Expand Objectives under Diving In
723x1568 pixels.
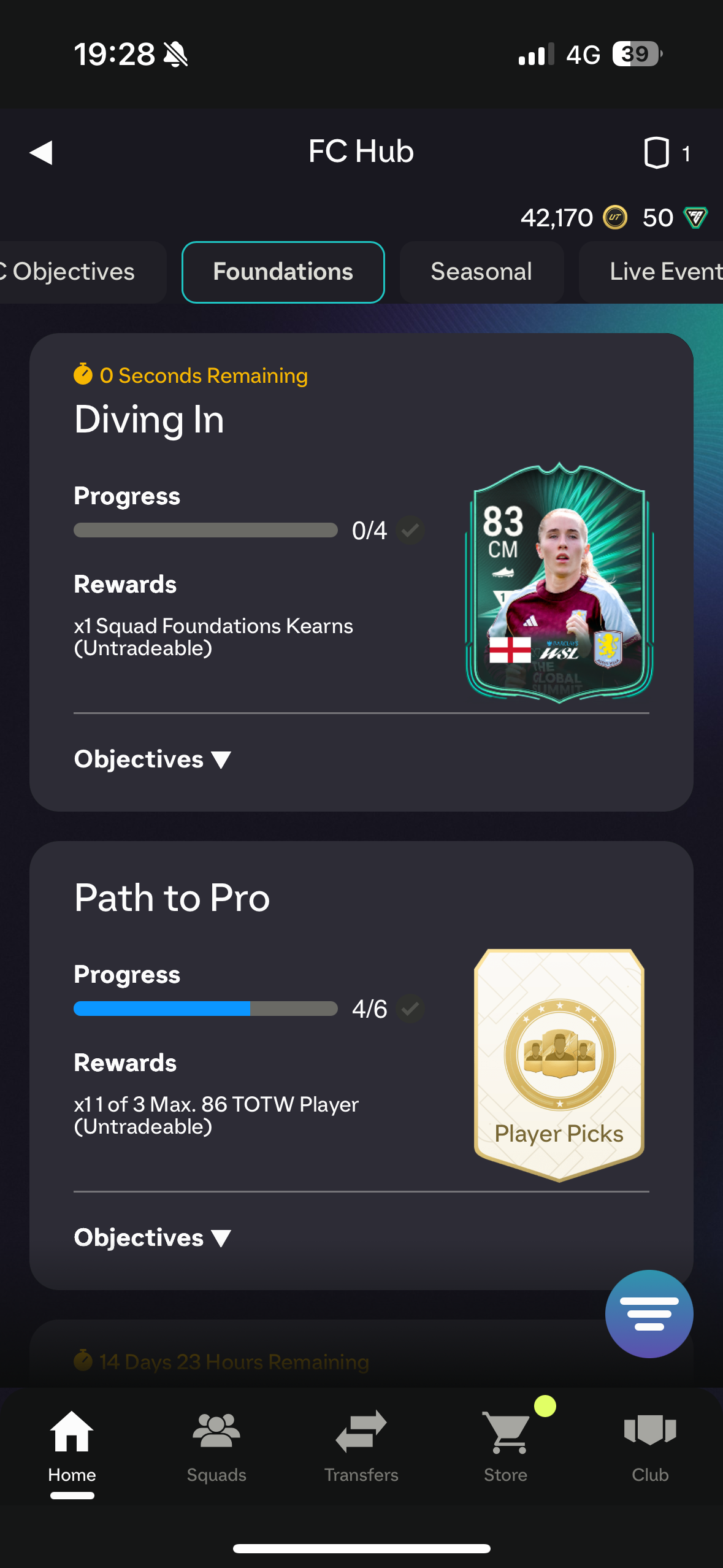152,759
